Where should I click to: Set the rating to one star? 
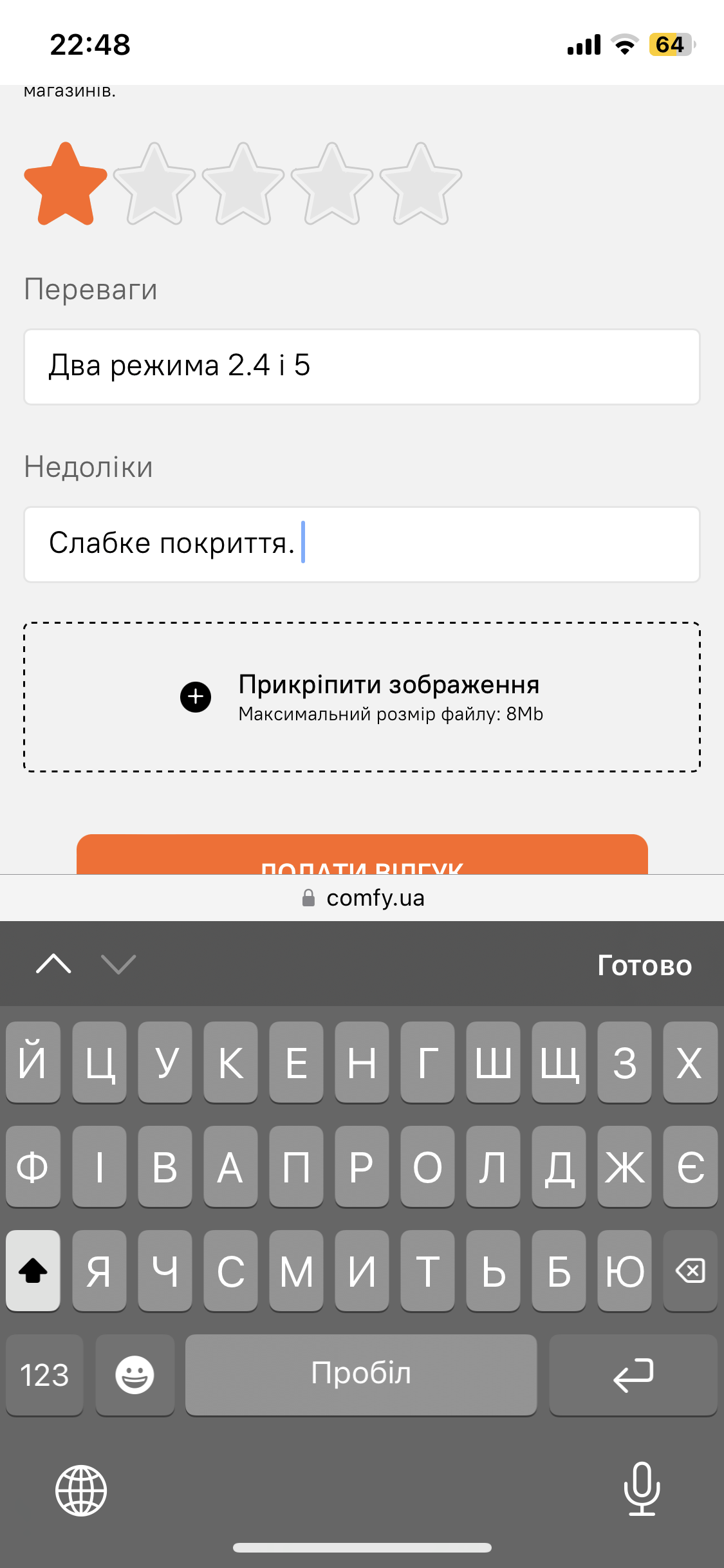[x=66, y=185]
